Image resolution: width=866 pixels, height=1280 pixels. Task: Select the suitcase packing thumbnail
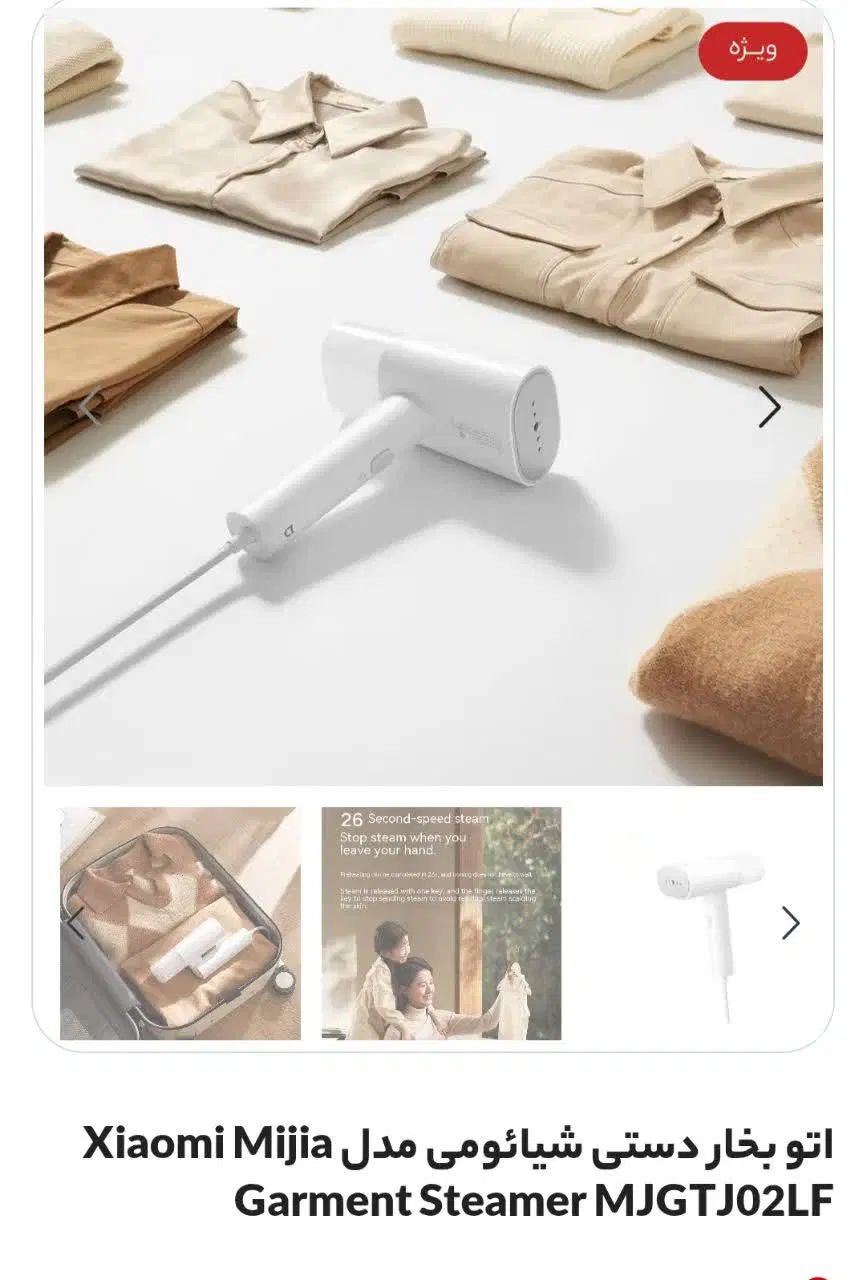click(180, 923)
